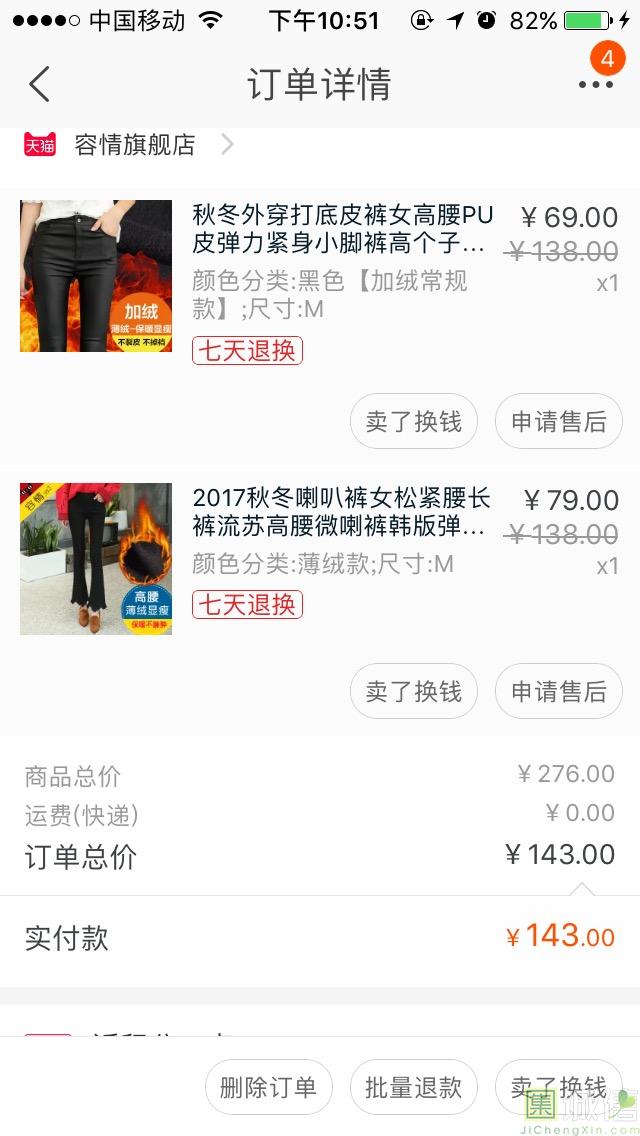Viewport: 640px width, 1136px height.
Task: View the 2017 flared pants product image
Action: tap(96, 559)
